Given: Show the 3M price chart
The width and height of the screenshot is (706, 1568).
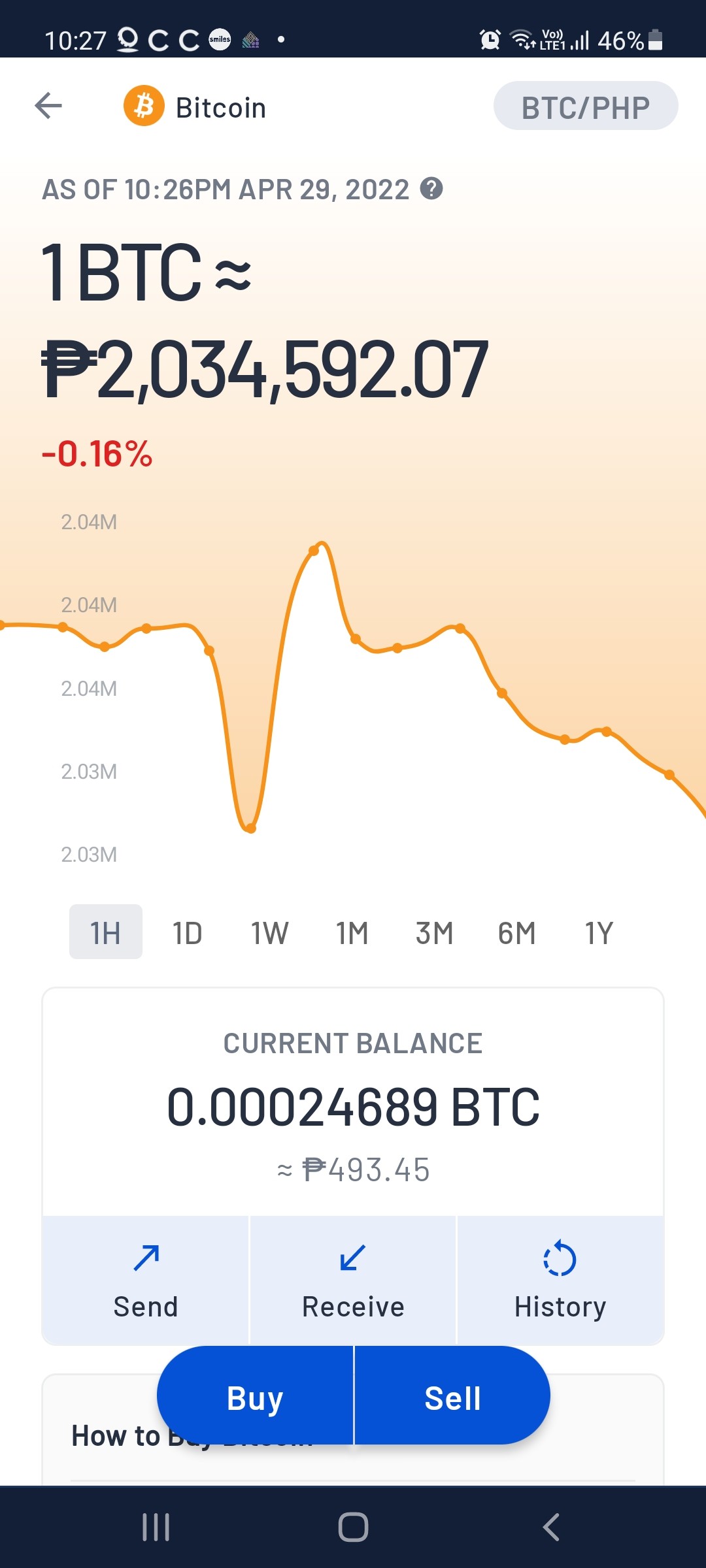Looking at the screenshot, I should click(435, 933).
